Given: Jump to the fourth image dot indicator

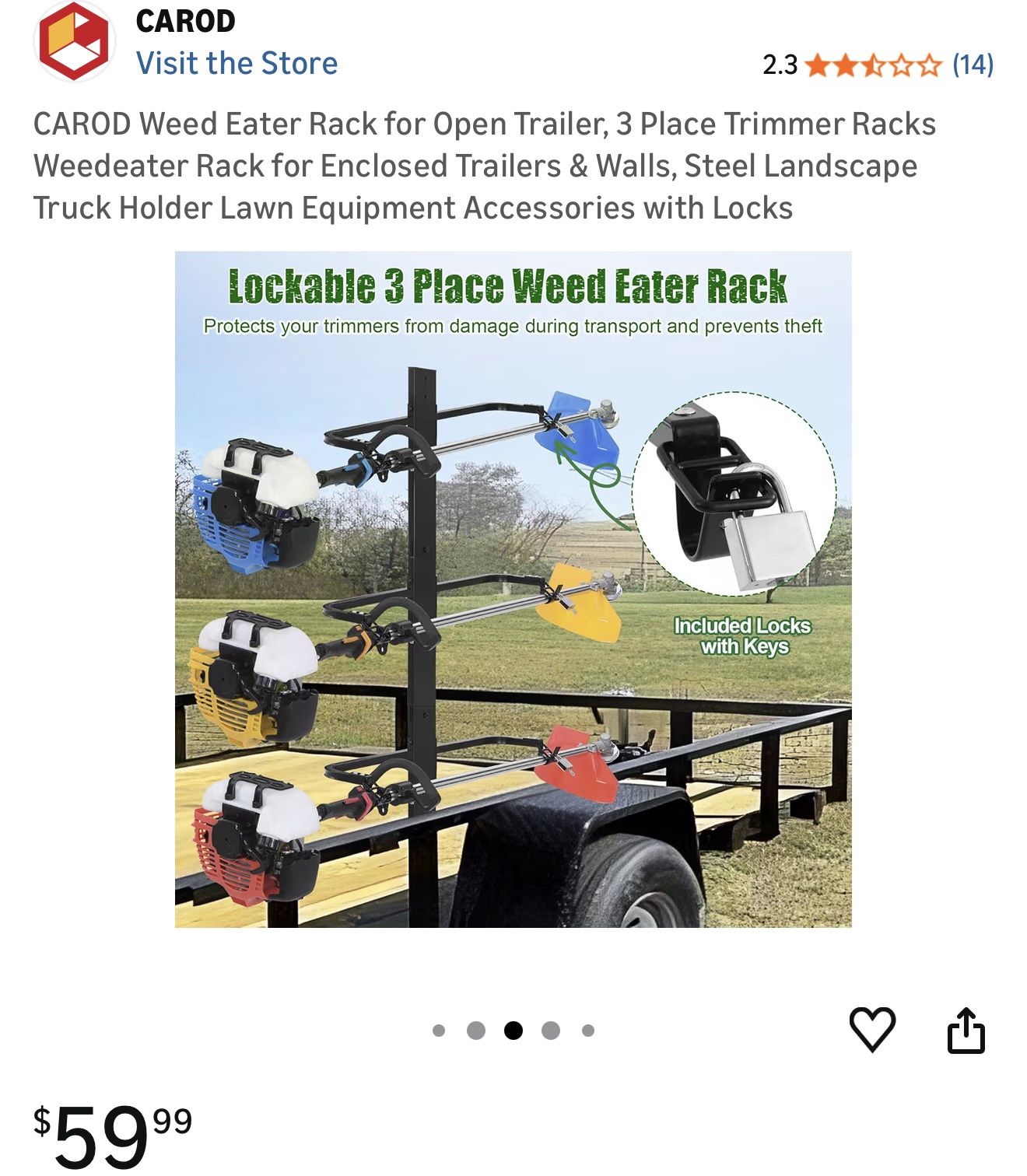Looking at the screenshot, I should point(551,1031).
